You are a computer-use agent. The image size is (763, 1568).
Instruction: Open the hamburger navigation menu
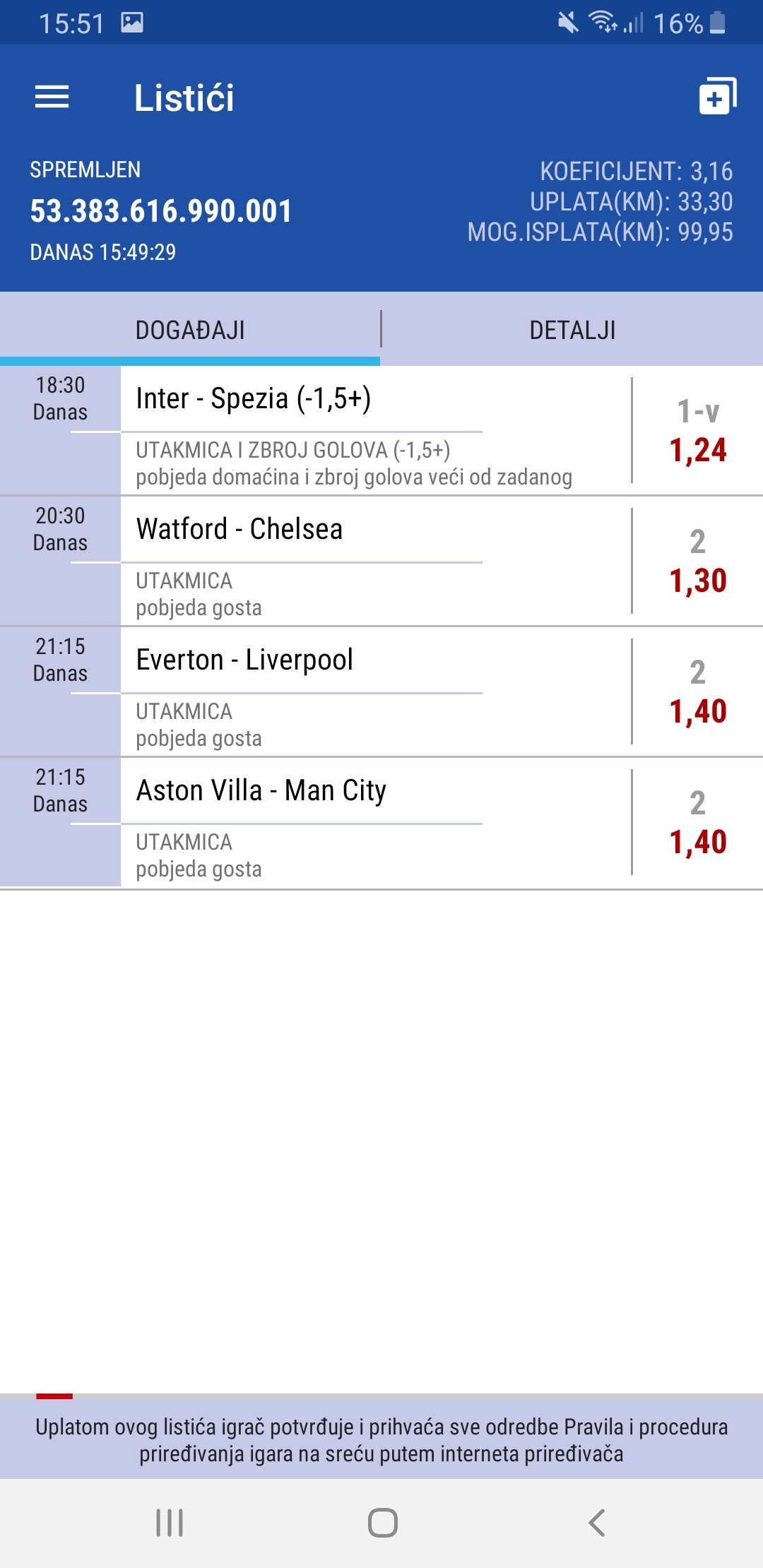(x=52, y=97)
